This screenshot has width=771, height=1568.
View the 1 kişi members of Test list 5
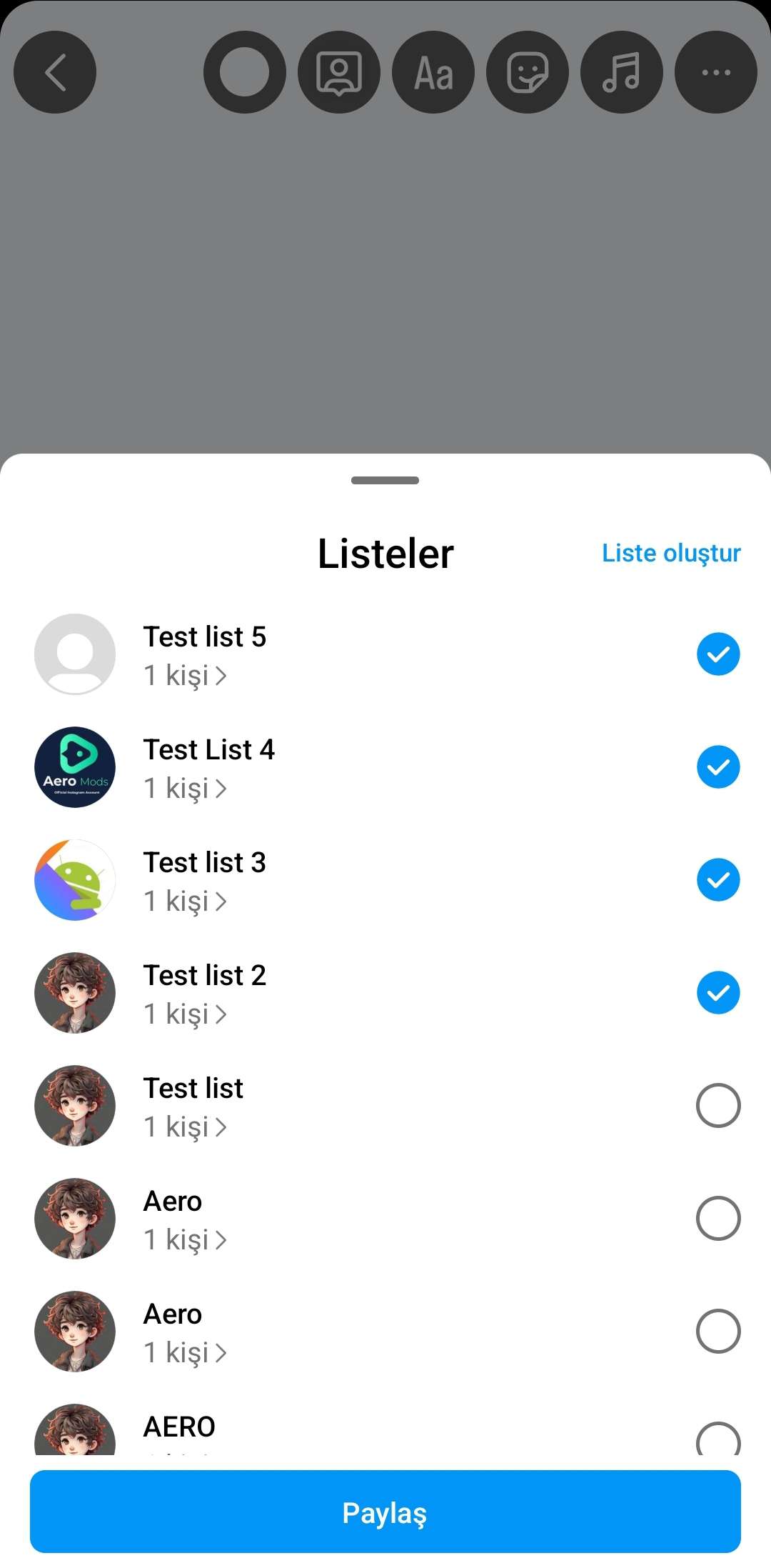185,675
